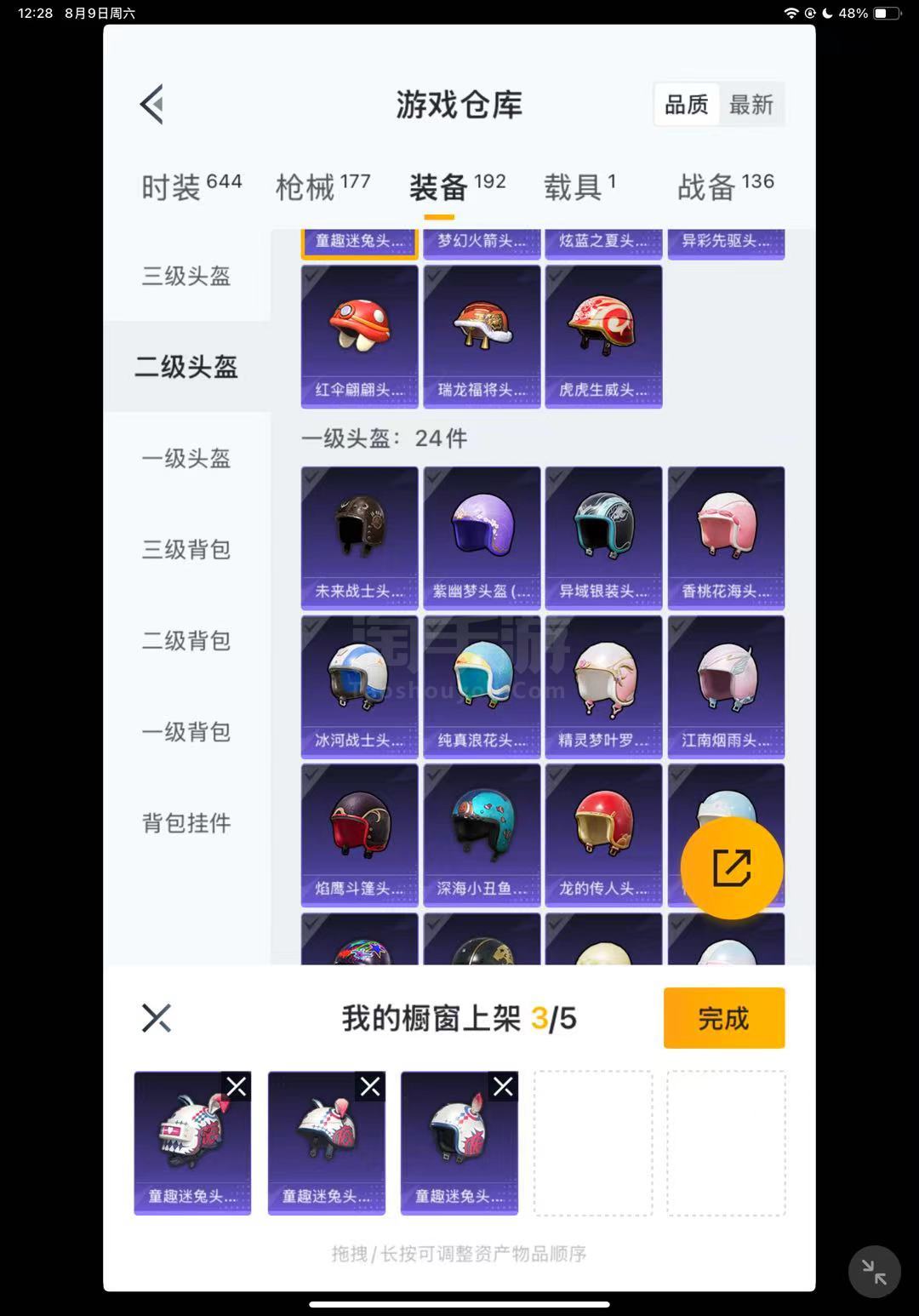Remove the first 童趣迷兔 helmet from showcase

point(237,1086)
